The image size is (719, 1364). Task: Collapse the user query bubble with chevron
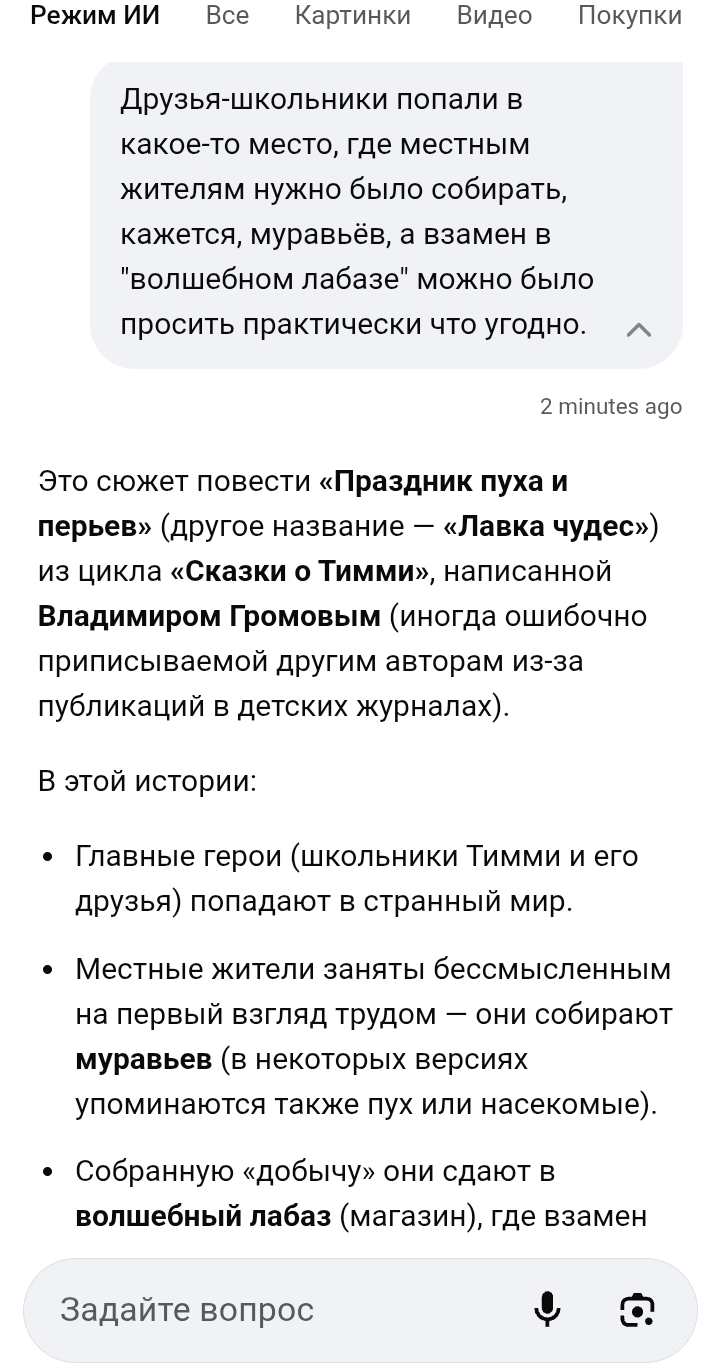(x=639, y=329)
